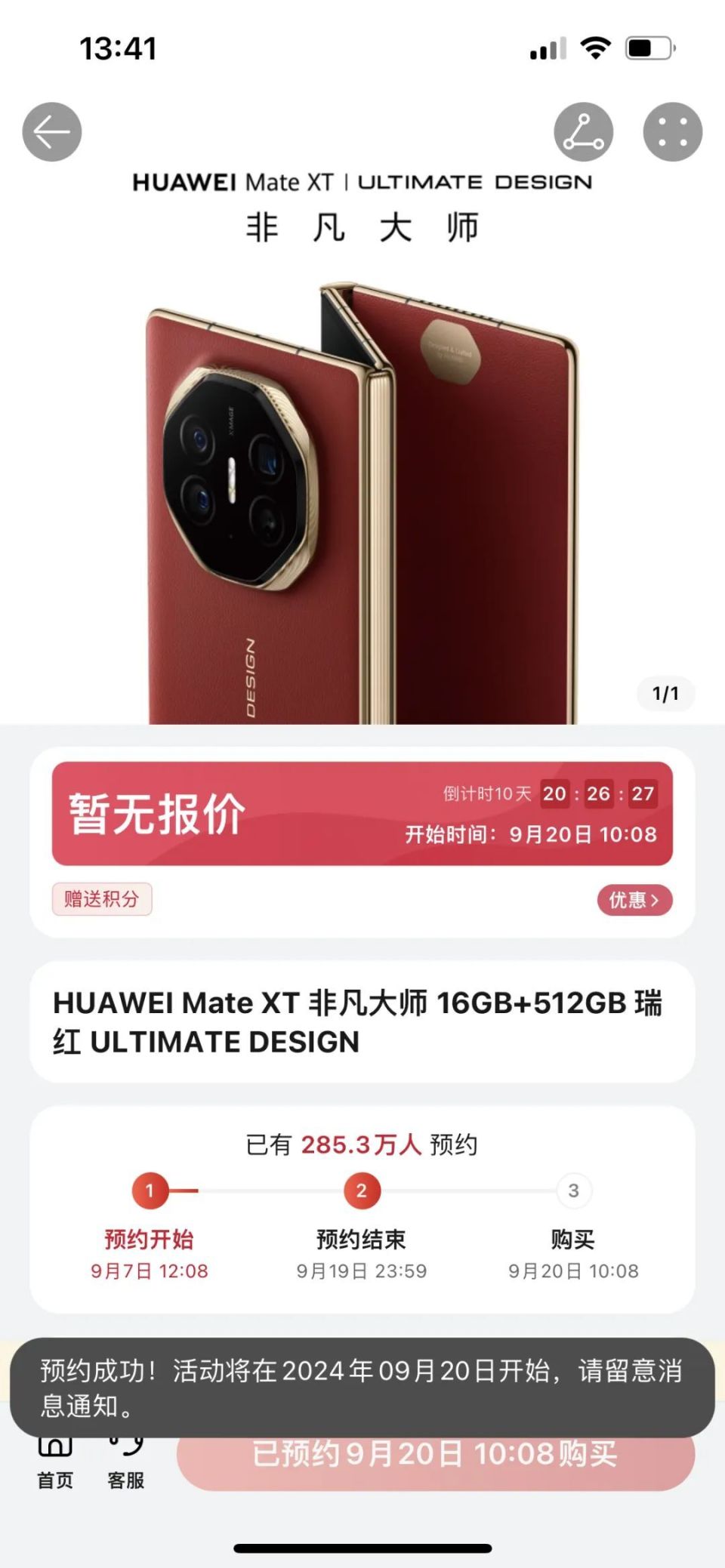Tap the 赠送积分 tag
The width and height of the screenshot is (725, 1568).
102,899
